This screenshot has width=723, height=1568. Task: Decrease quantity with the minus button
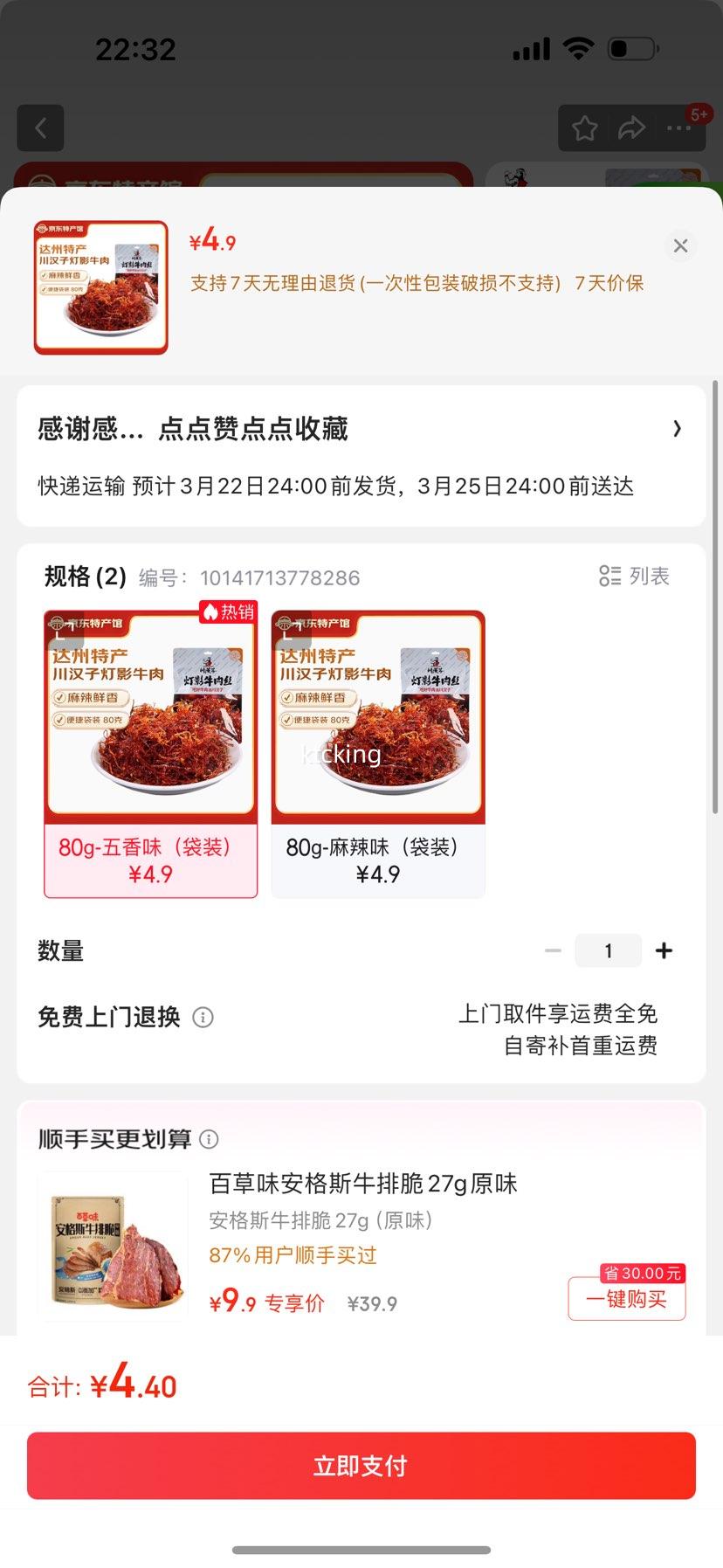coord(553,950)
